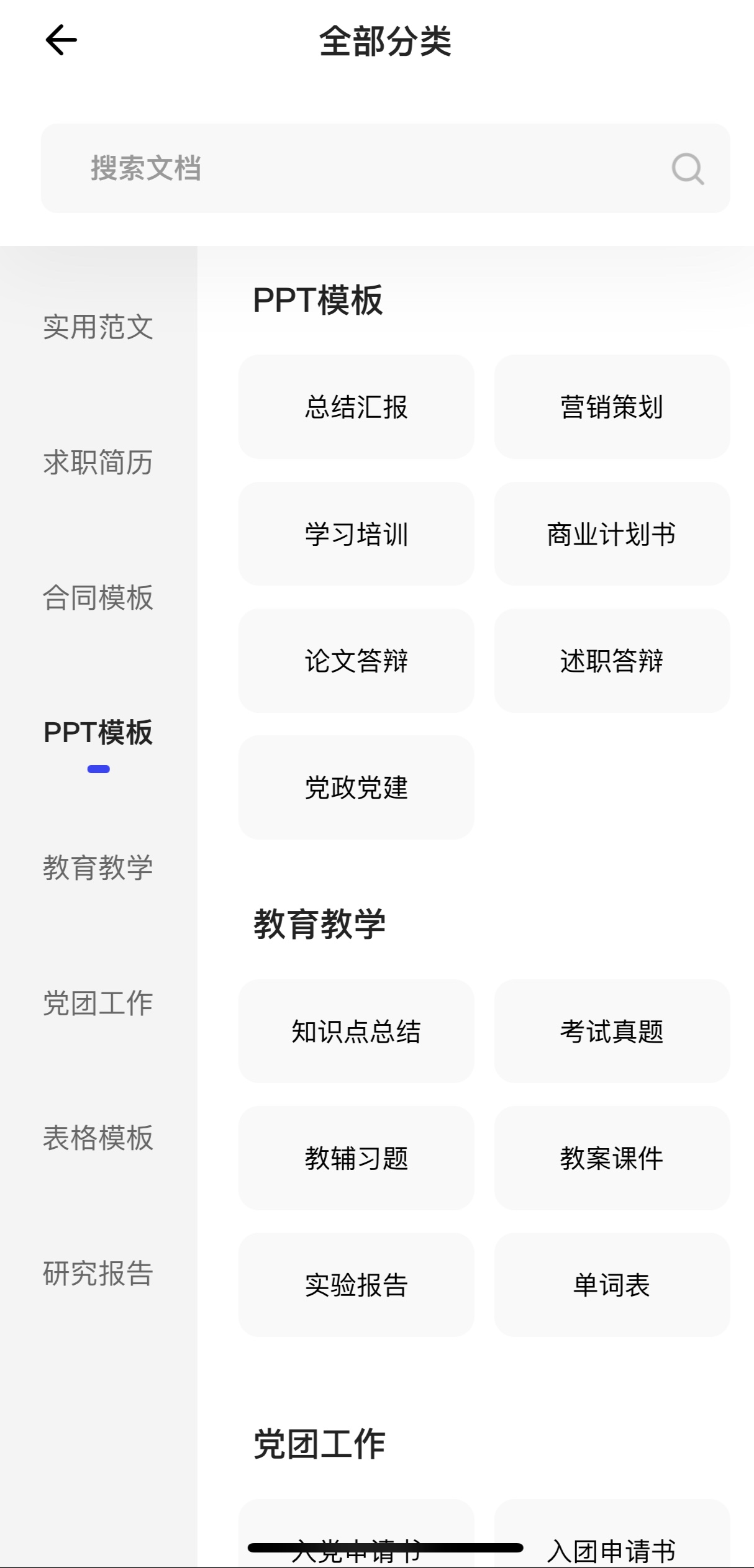The image size is (754, 1568).
Task: Select the 表格模板 sidebar category
Action: pos(98,1138)
